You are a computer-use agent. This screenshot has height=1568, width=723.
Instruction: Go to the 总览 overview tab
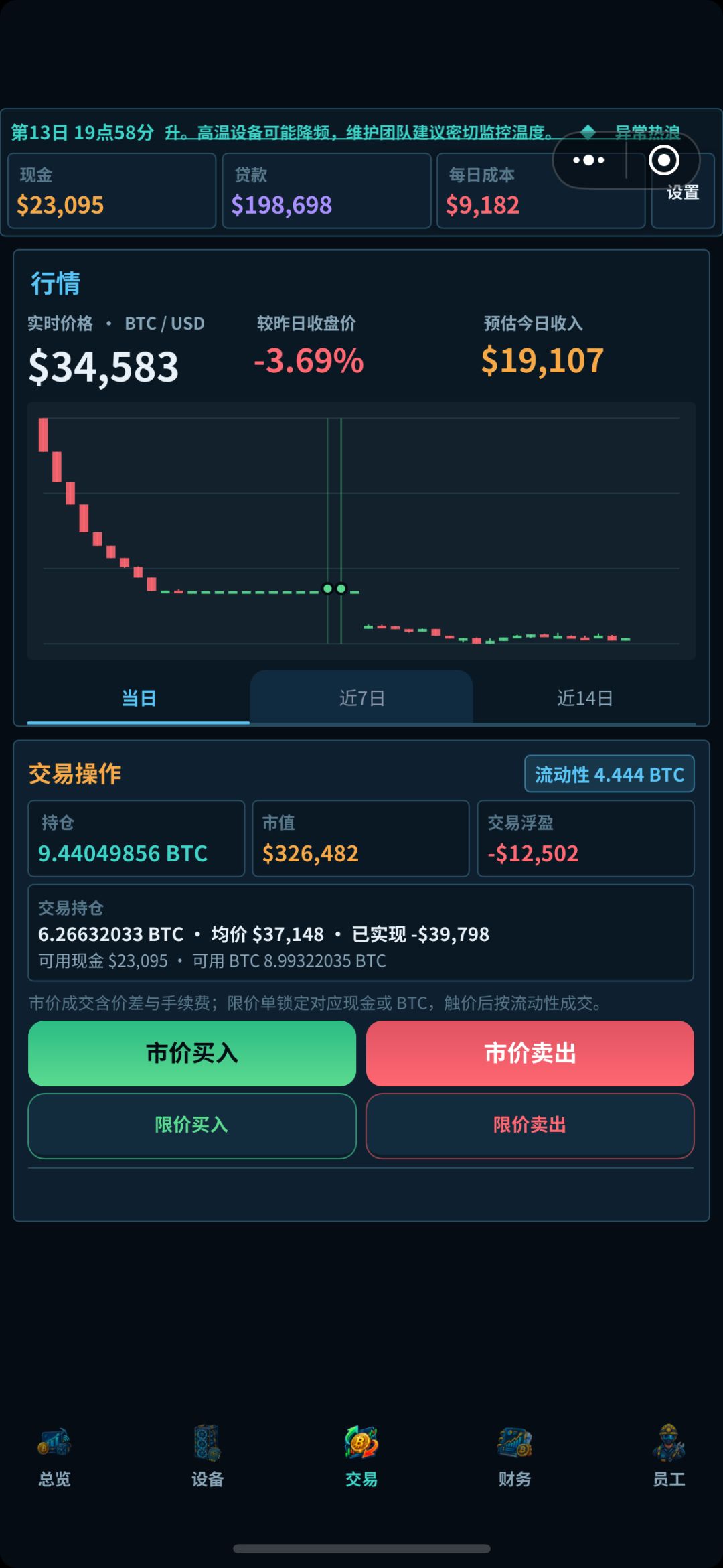coord(54,1456)
